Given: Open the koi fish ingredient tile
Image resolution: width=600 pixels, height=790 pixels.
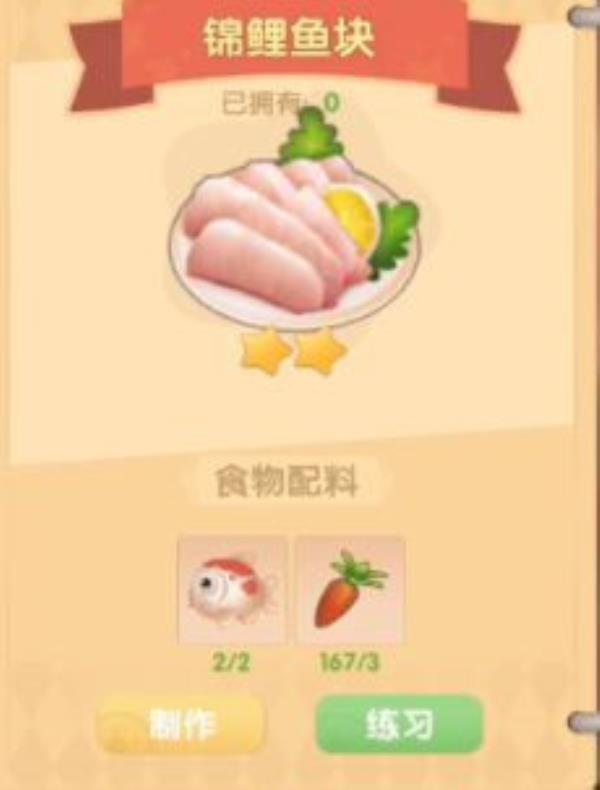Looking at the screenshot, I should [x=232, y=590].
